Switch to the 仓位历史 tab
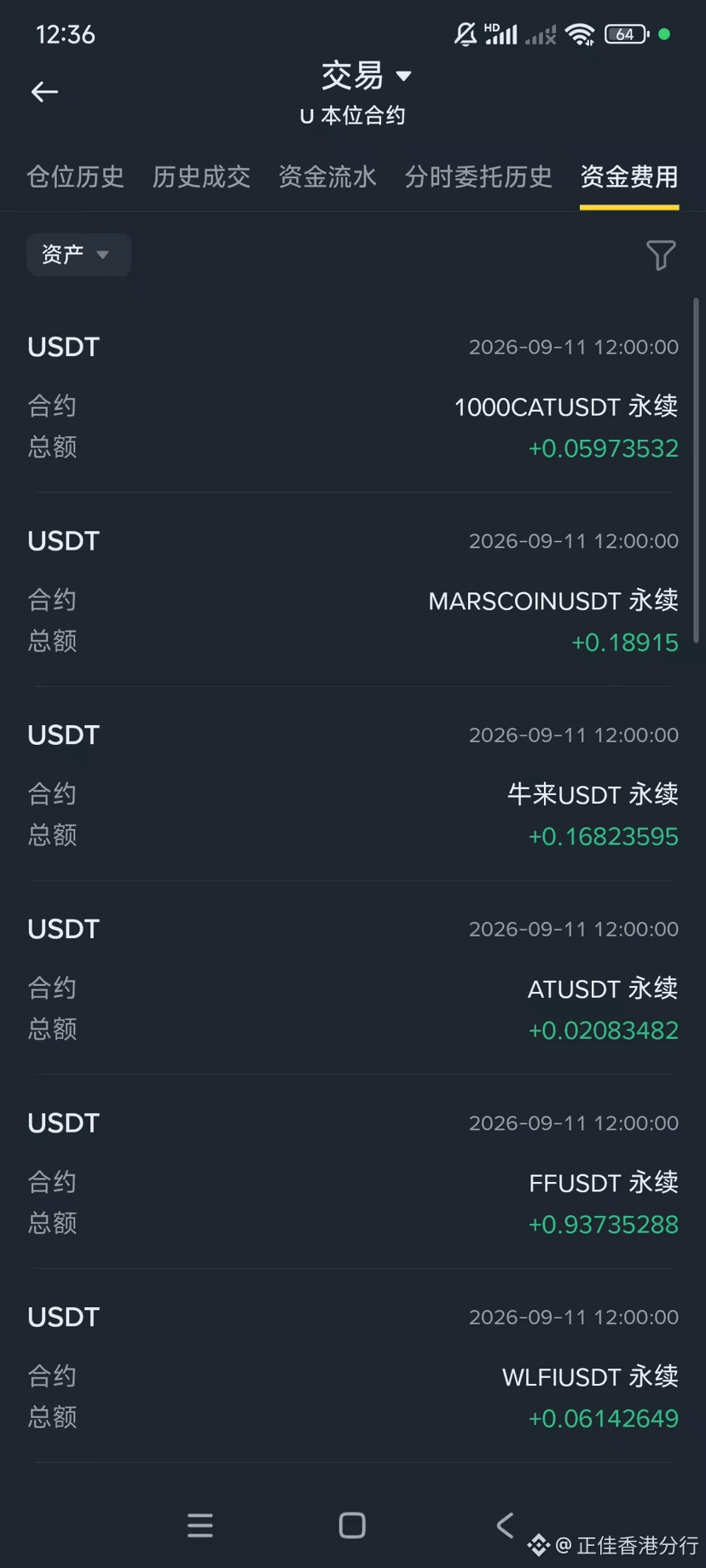 (75, 176)
